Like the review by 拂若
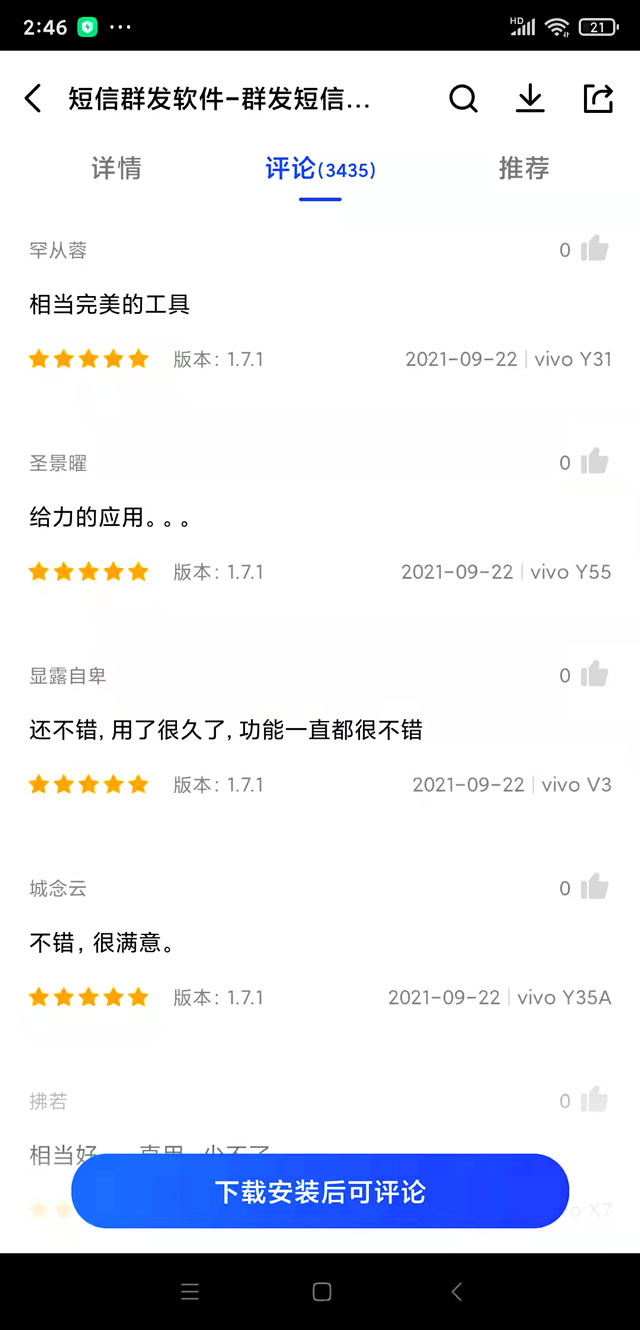 (594, 1100)
